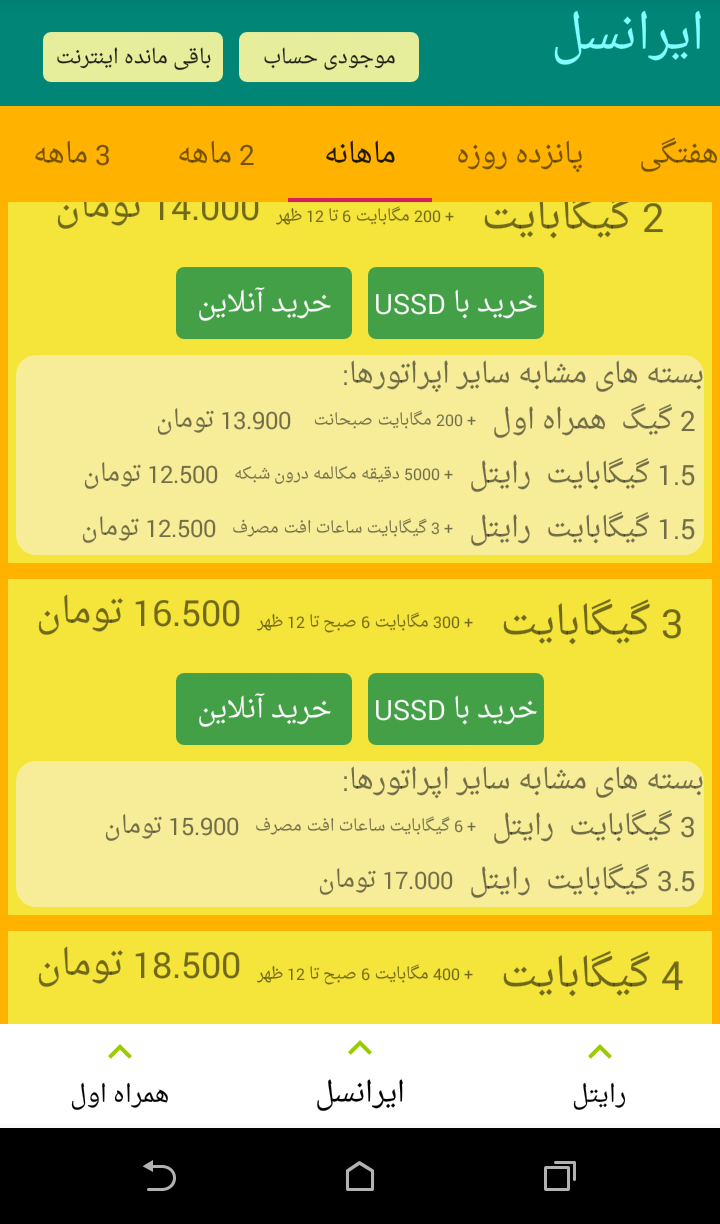
Task: Select the ماهانه tab
Action: [360, 152]
